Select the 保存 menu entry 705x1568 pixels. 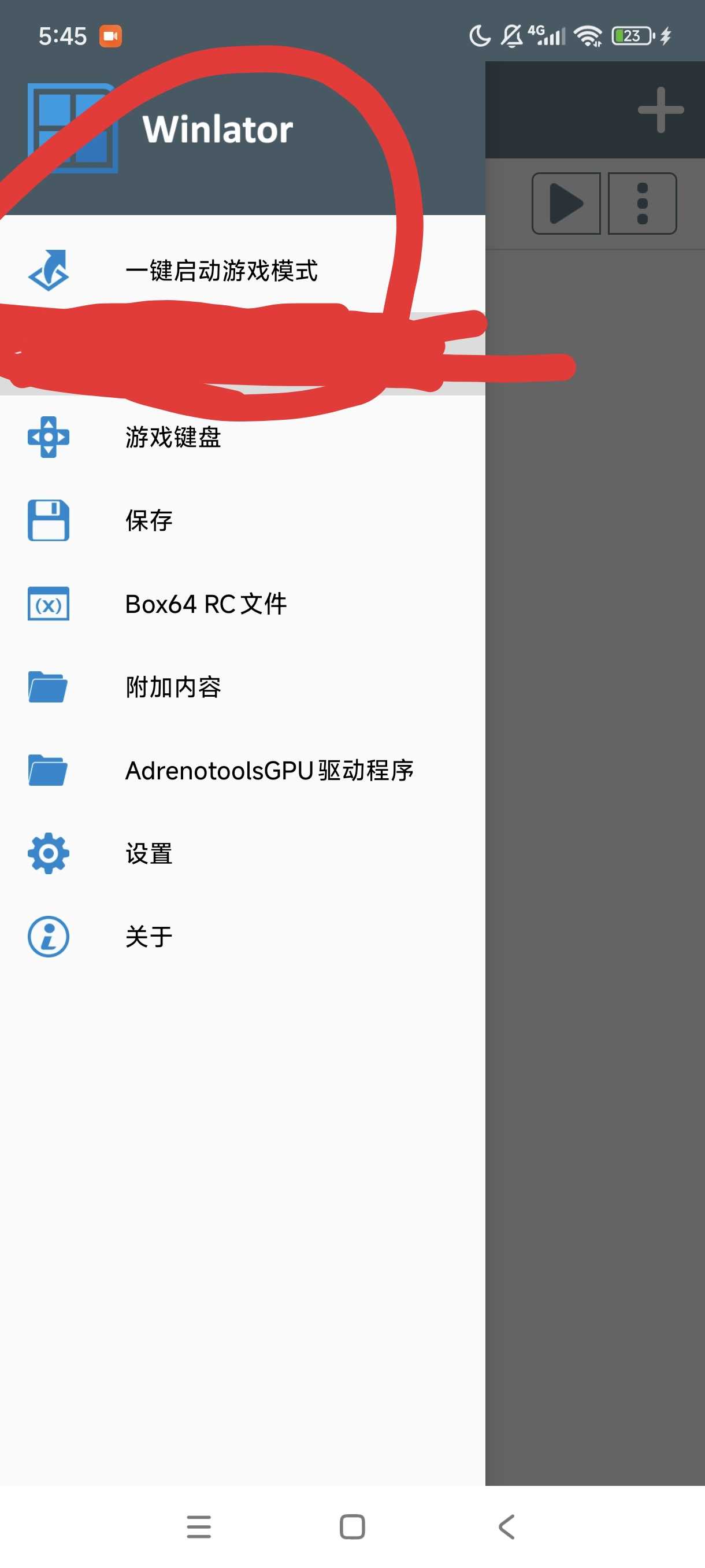(149, 520)
